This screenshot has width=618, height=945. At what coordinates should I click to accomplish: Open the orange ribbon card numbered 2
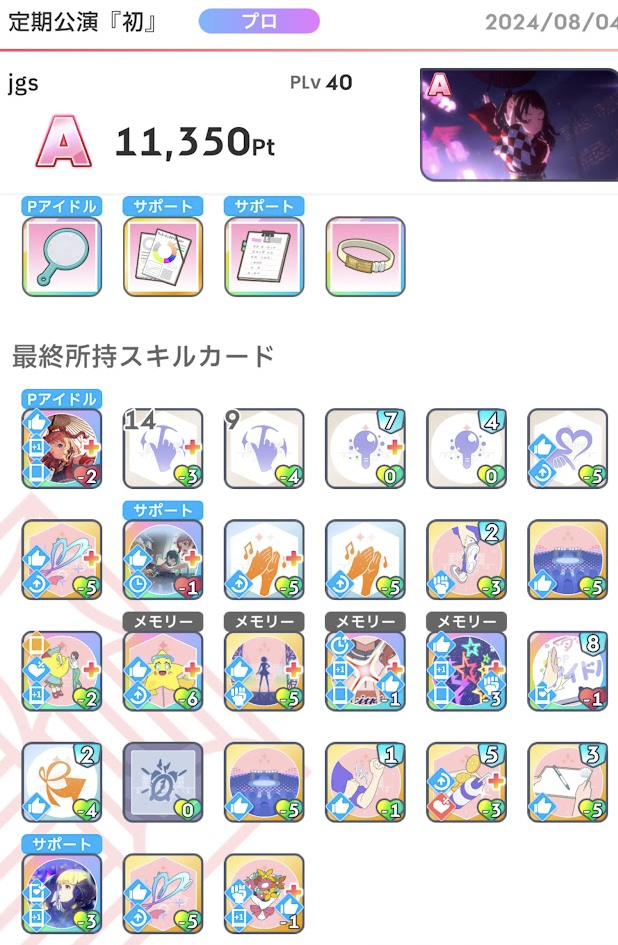tap(61, 782)
